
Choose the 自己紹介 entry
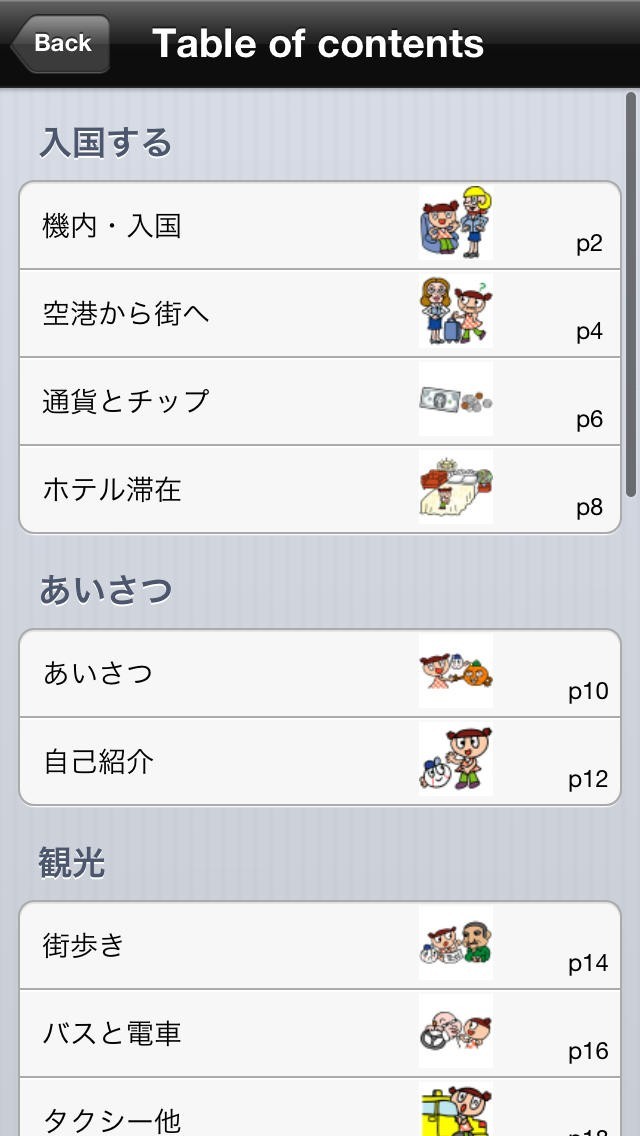coord(320,761)
